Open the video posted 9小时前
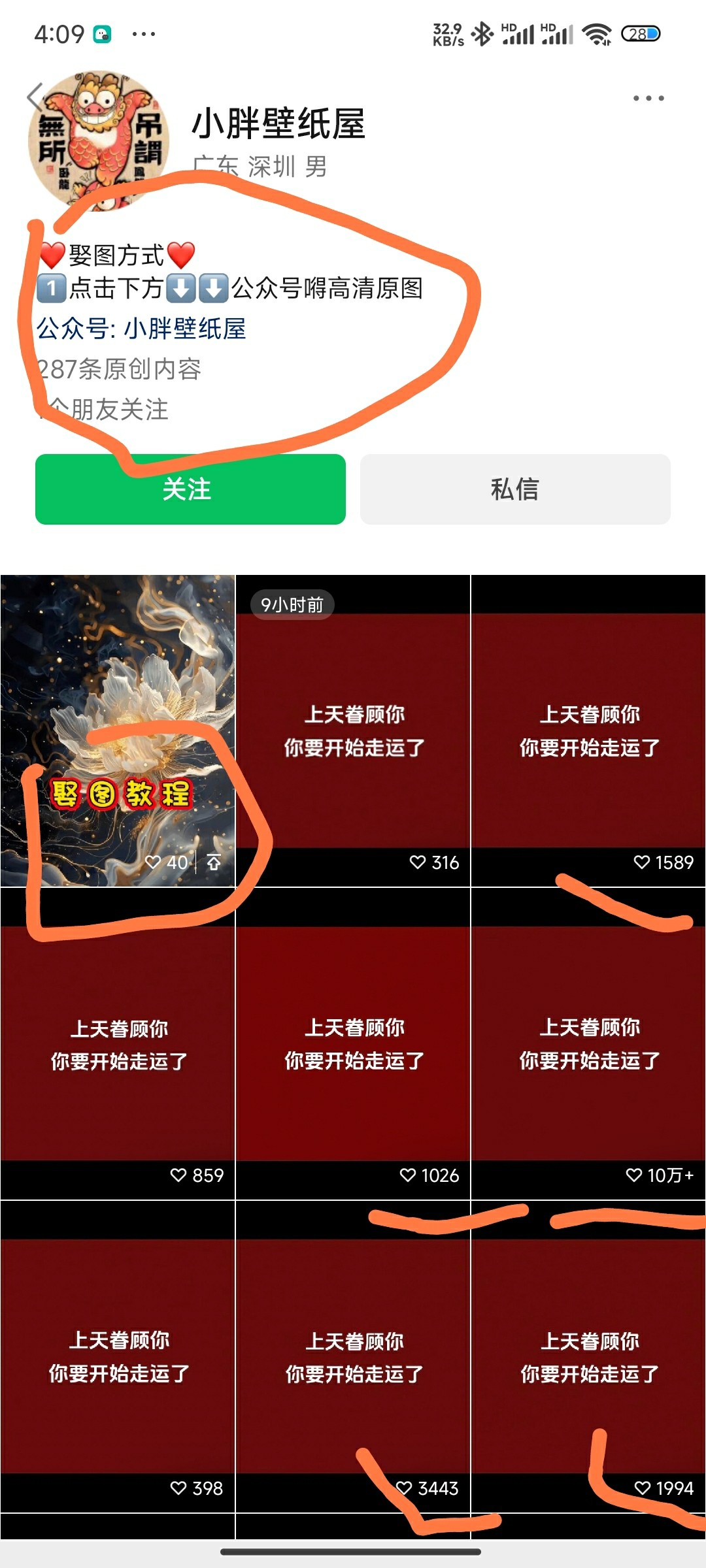Viewport: 706px width, 1568px height. point(353,730)
